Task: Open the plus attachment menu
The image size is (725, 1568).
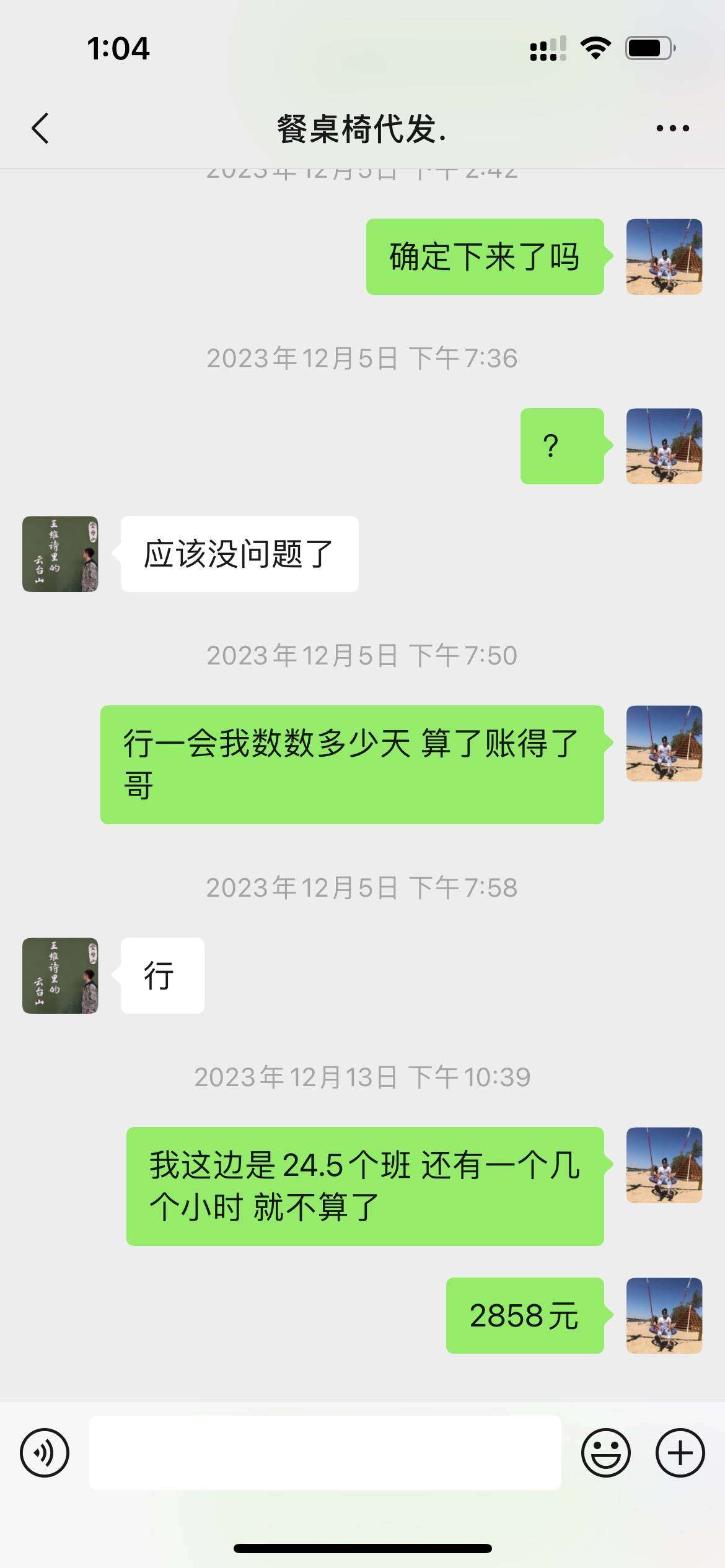Action: pyautogui.click(x=680, y=1452)
